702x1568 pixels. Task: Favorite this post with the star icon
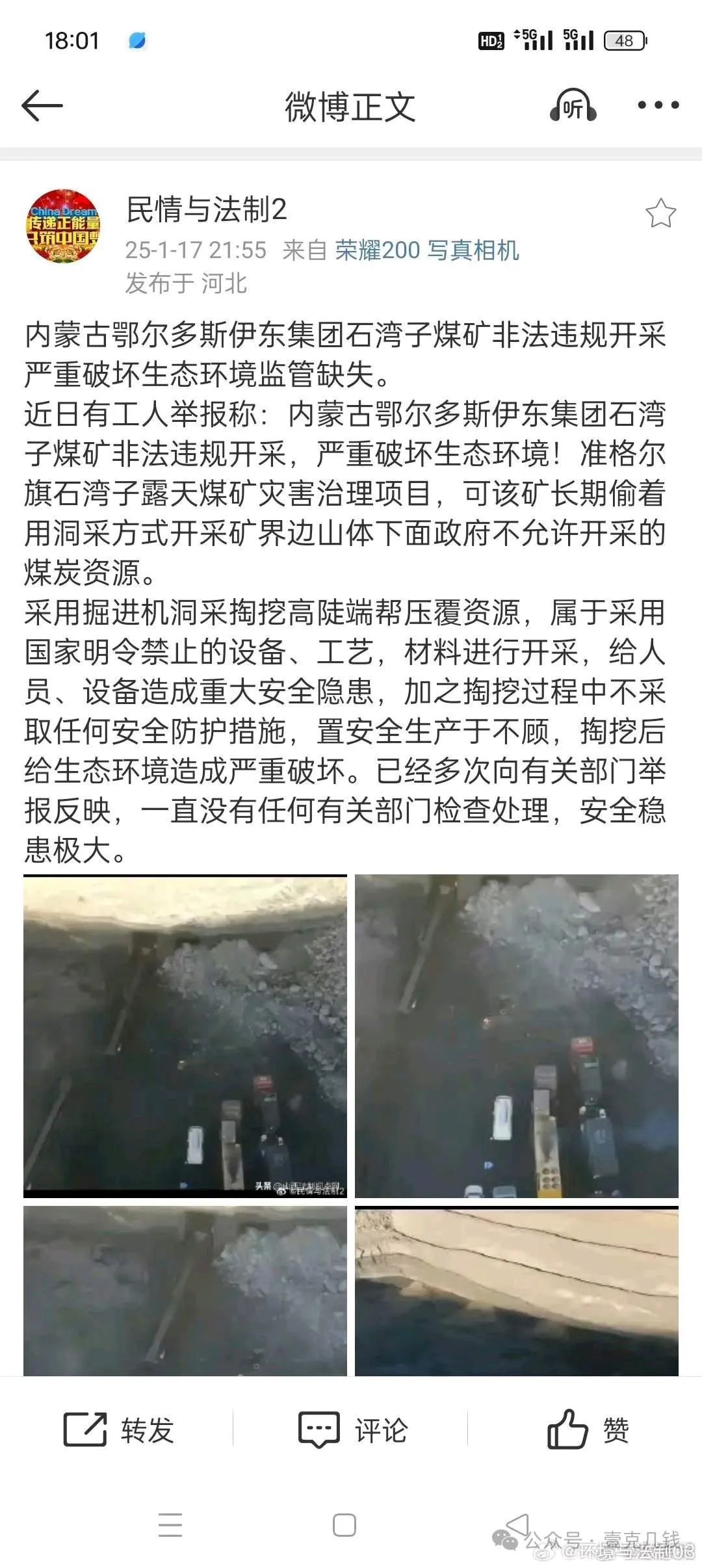[x=660, y=213]
